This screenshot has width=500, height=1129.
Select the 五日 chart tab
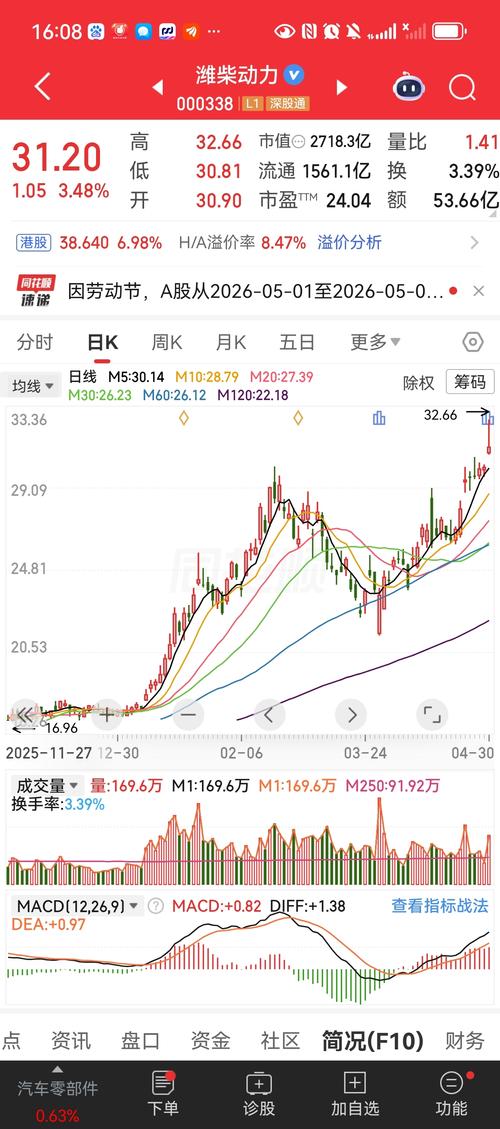[297, 342]
